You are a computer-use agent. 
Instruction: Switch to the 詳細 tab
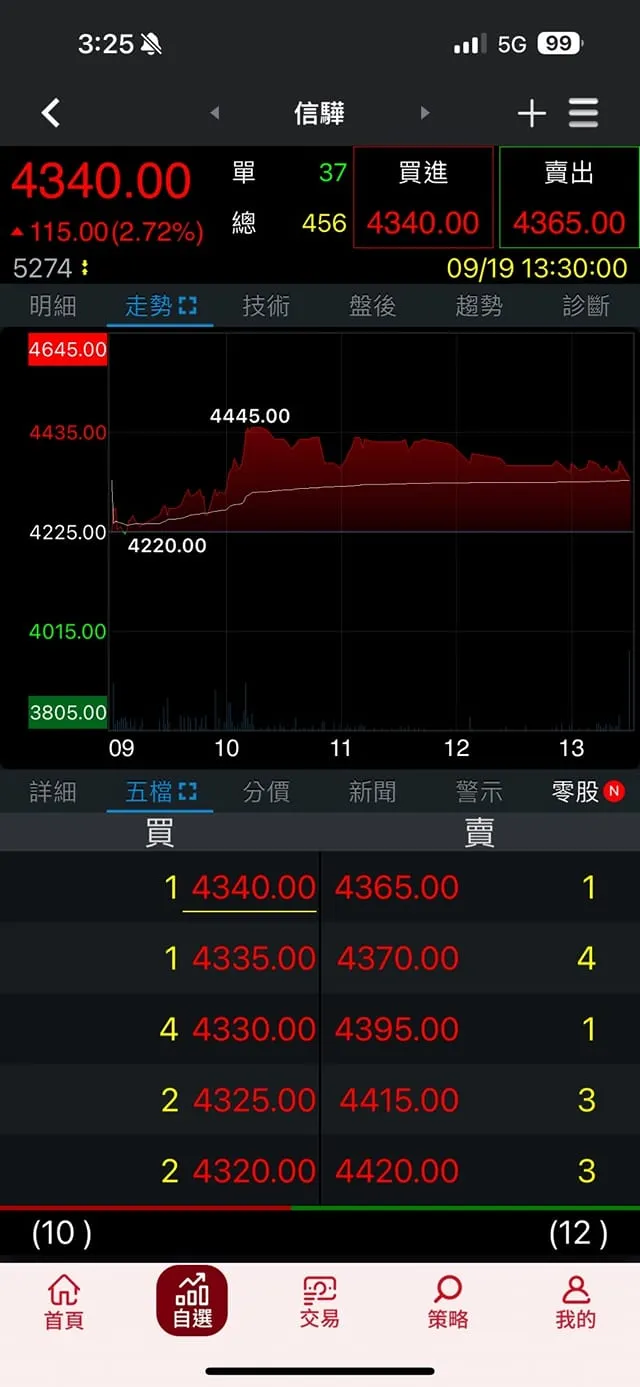tap(53, 792)
